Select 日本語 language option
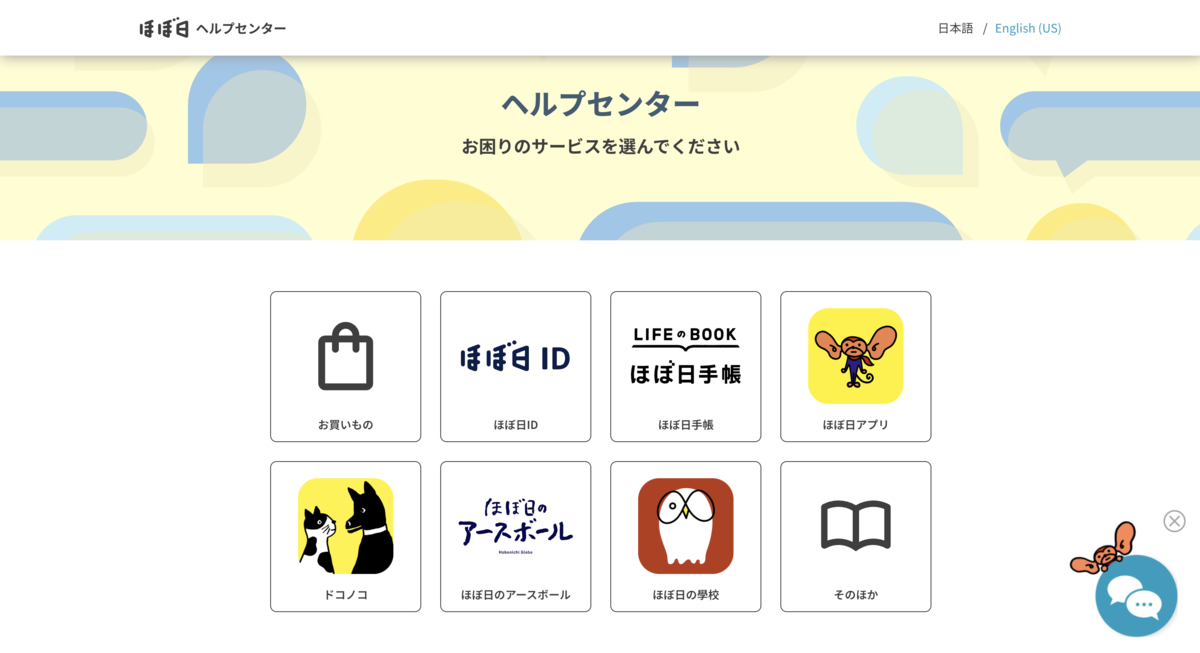The image size is (1200, 653). coord(955,28)
